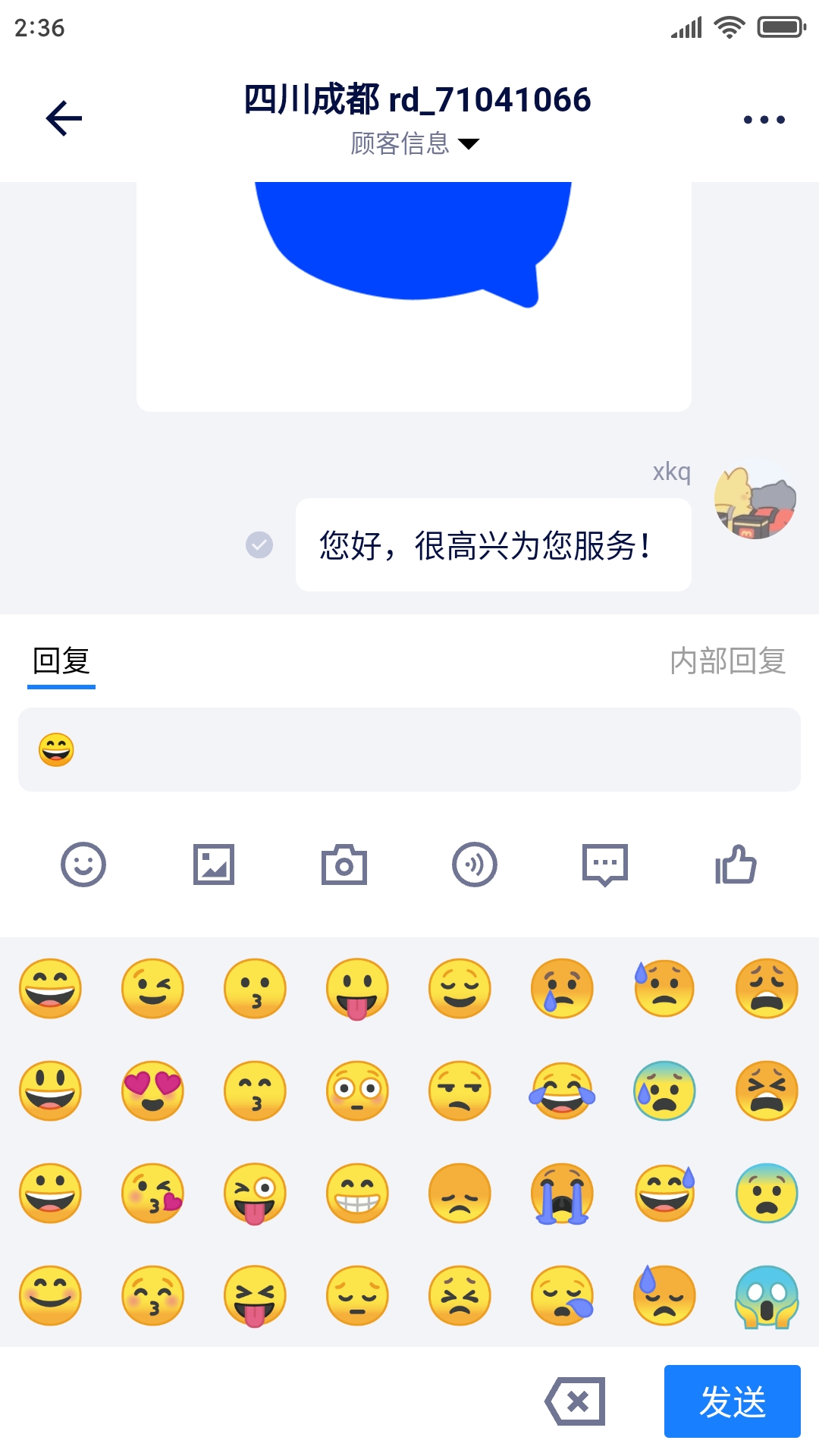The height and width of the screenshot is (1456, 819).
Task: Tap the backspace delete key
Action: click(575, 1401)
